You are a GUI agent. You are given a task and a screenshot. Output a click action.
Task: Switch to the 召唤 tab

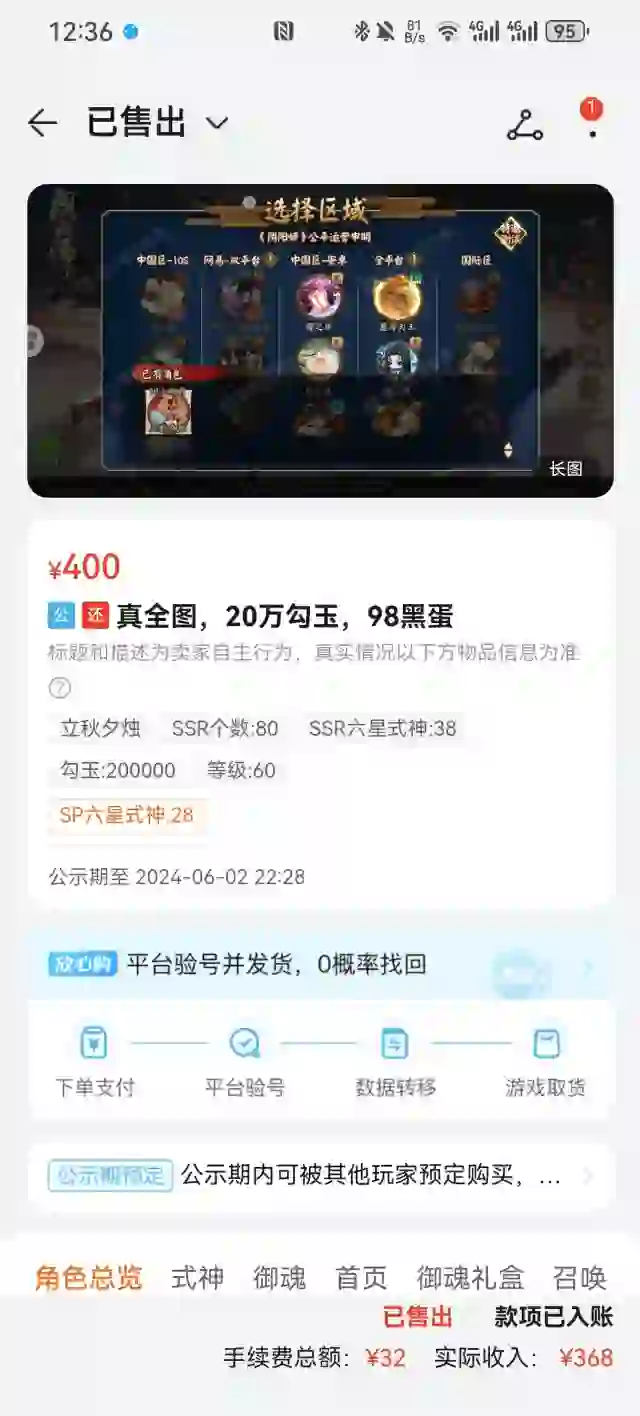pos(580,1278)
